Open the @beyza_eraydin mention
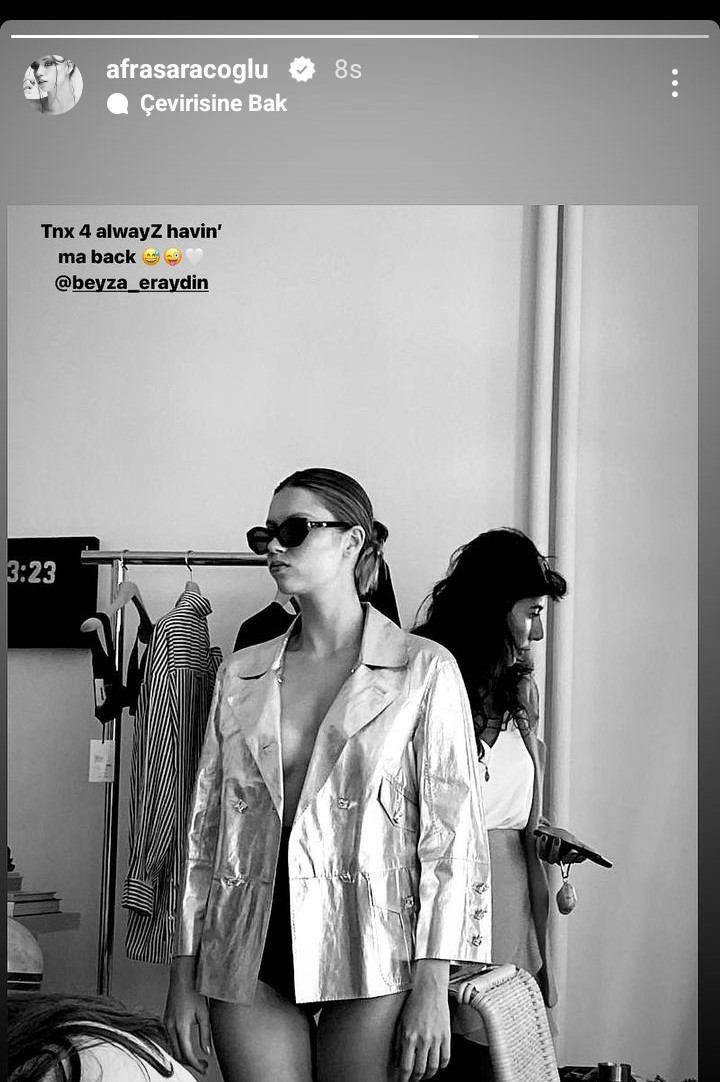 (131, 283)
